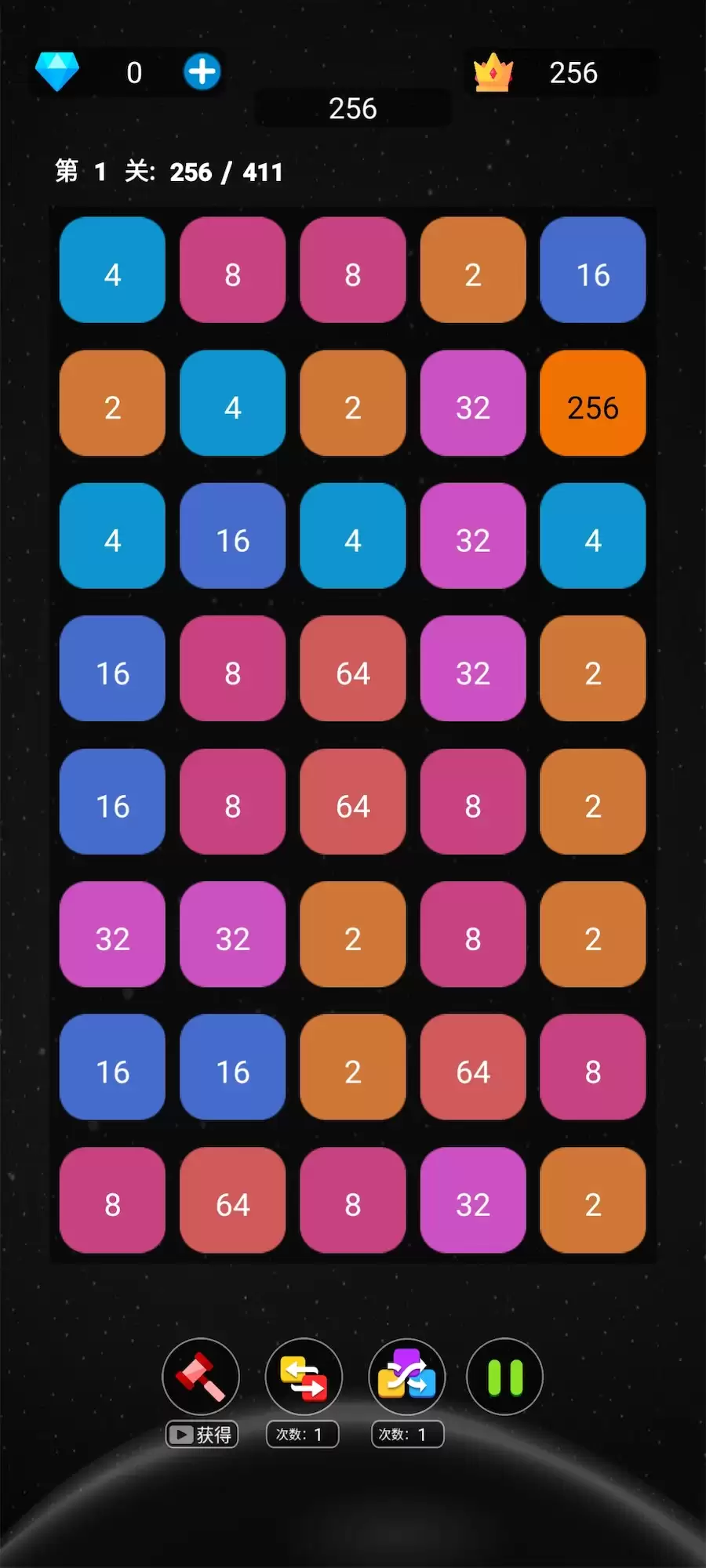The height and width of the screenshot is (1568, 706).
Task: Select the 64 tile in the bottom row
Action: pos(233,1200)
